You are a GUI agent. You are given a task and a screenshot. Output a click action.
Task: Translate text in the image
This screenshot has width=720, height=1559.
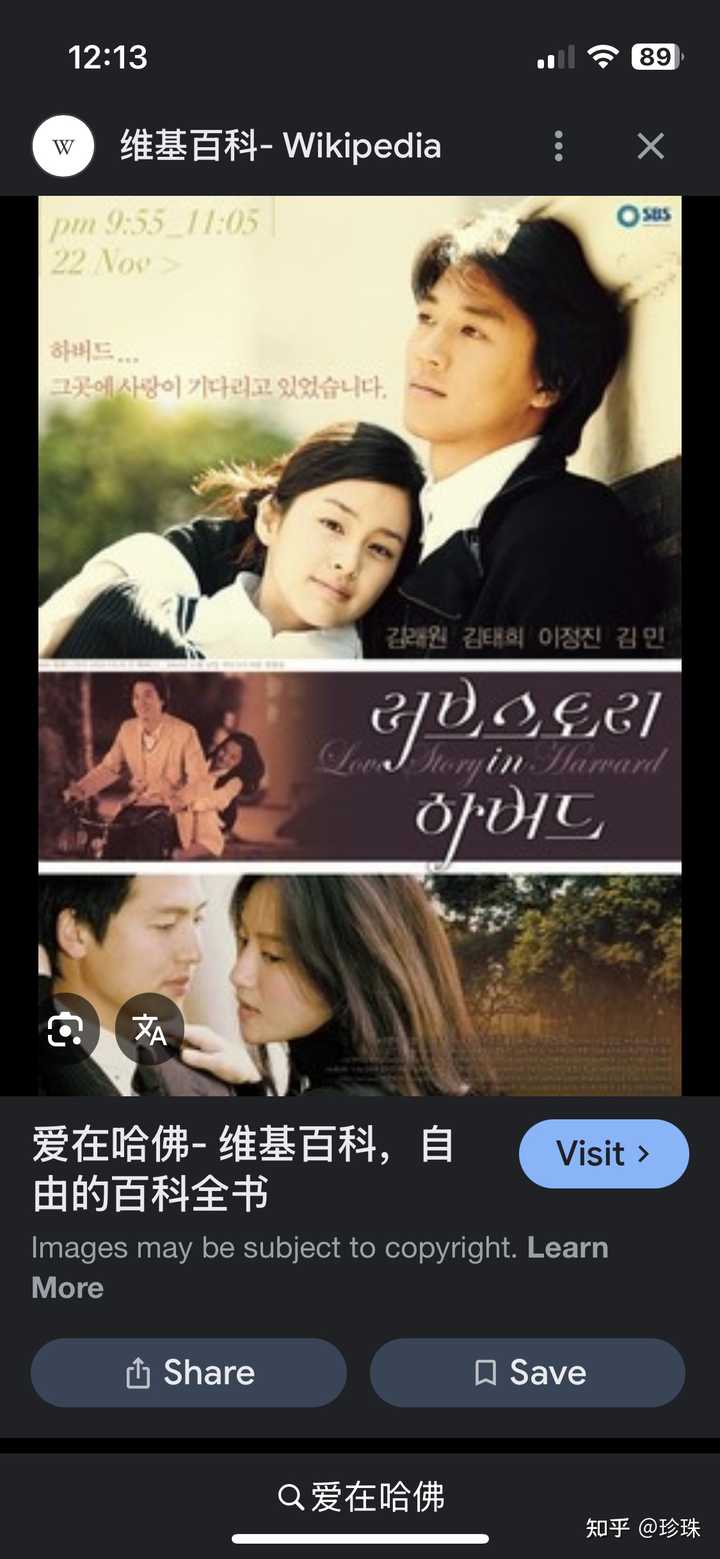point(150,1029)
